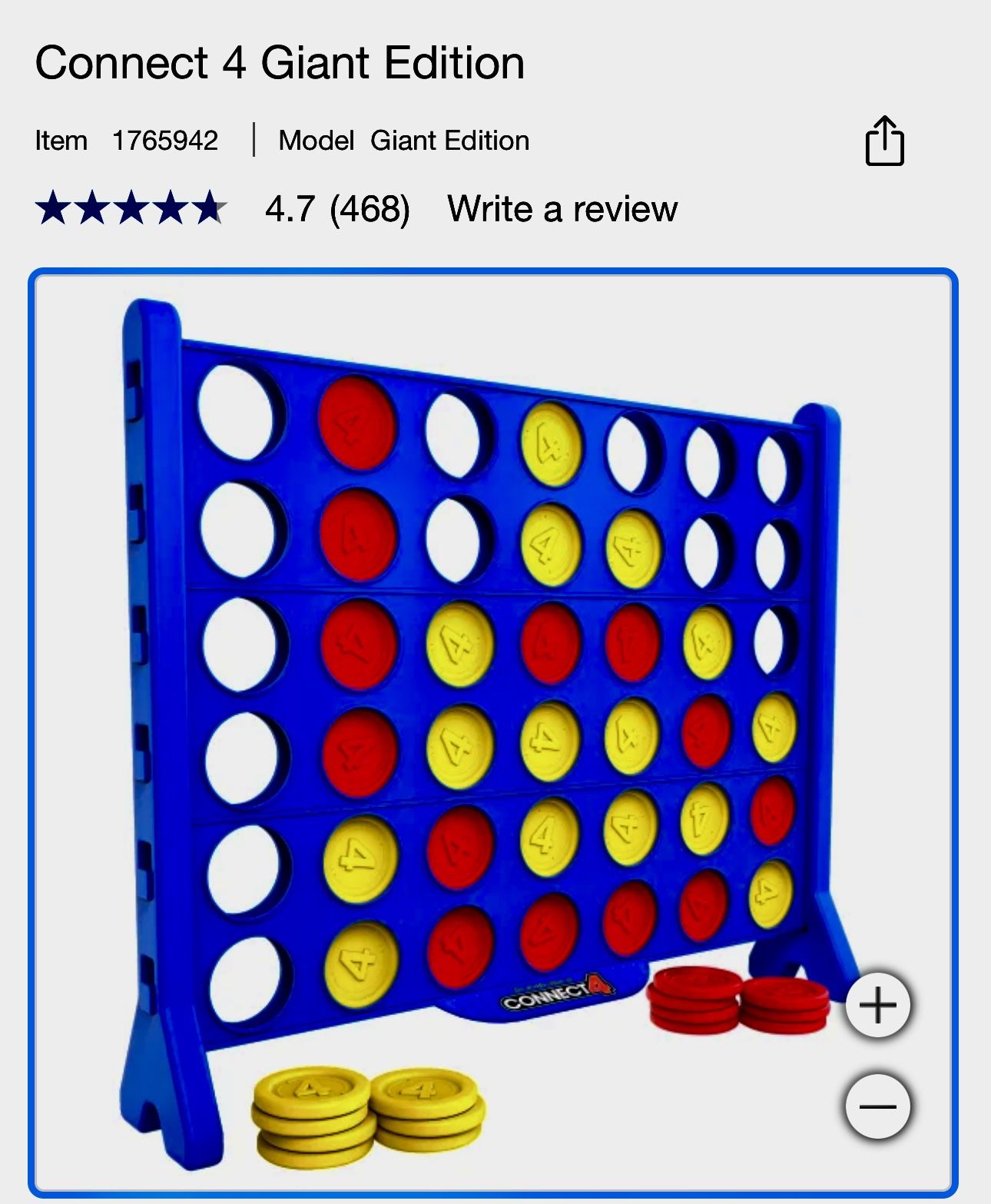Zoom out of the product image
991x1204 pixels.
tap(878, 1106)
